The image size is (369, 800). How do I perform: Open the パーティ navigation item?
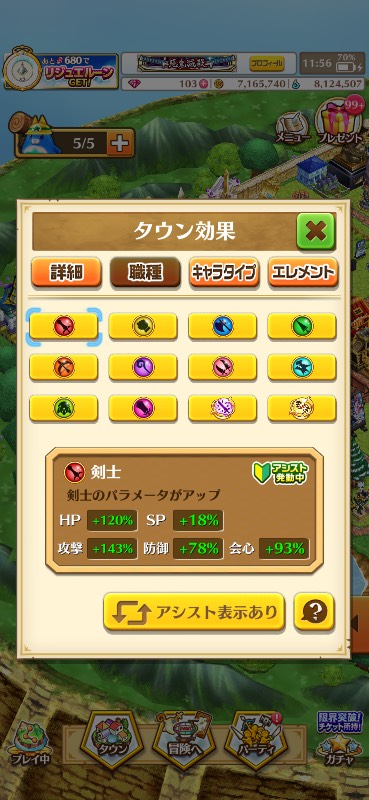(x=256, y=733)
